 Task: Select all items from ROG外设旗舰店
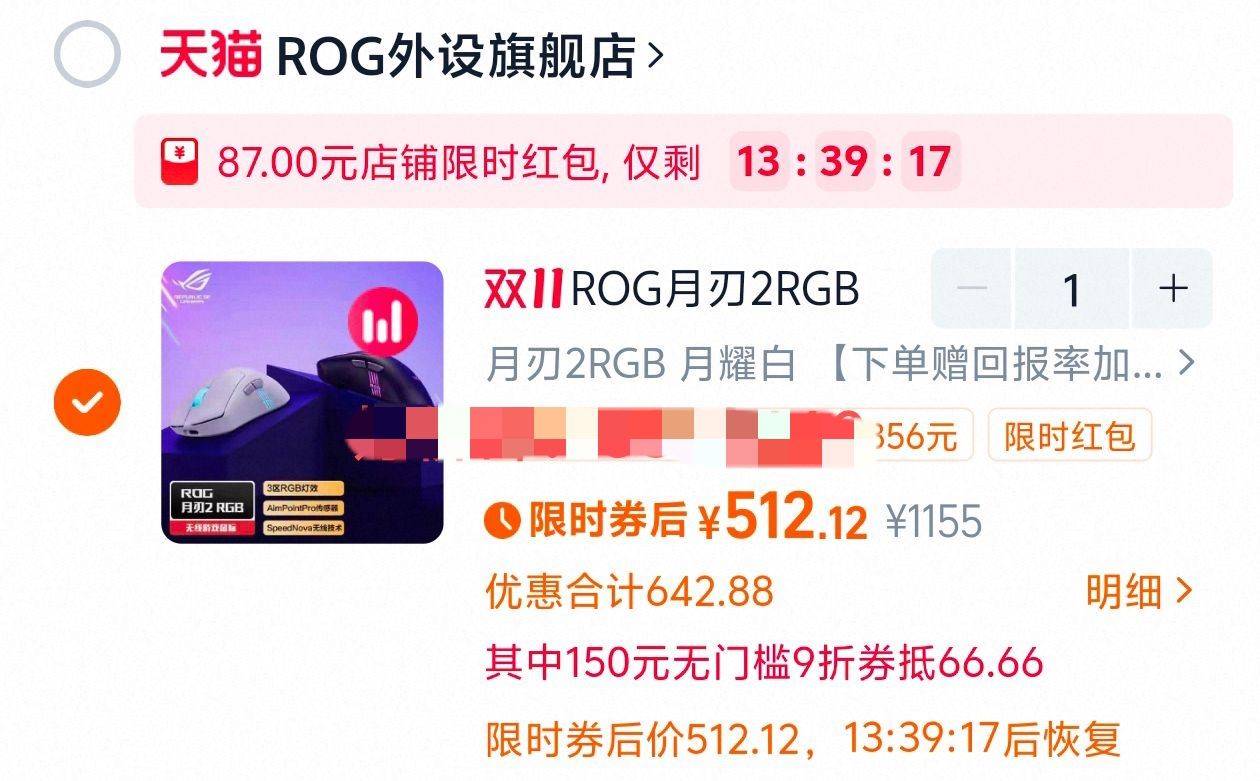click(x=87, y=54)
